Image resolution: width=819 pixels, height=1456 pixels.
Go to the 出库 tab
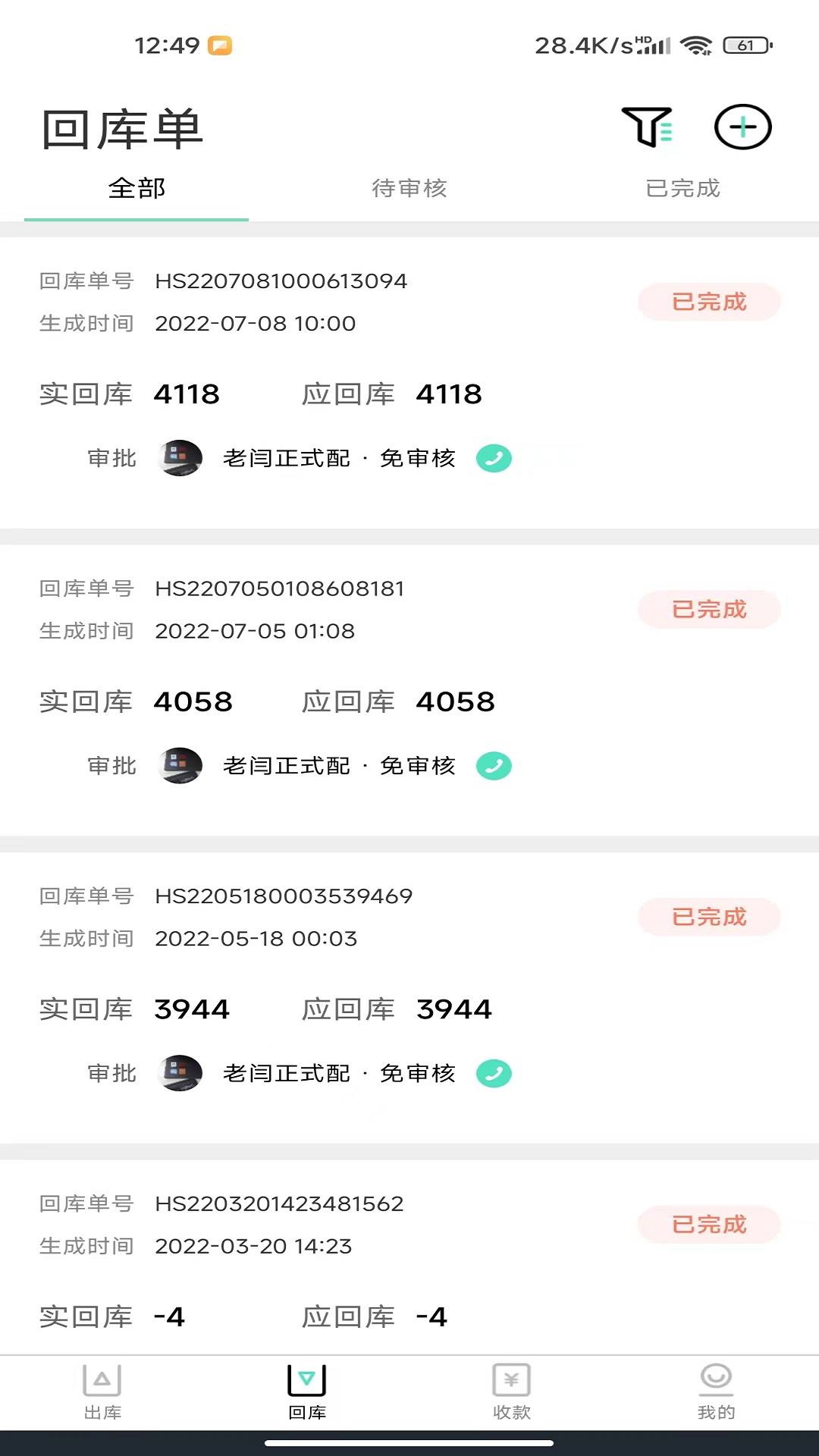pyautogui.click(x=102, y=1392)
